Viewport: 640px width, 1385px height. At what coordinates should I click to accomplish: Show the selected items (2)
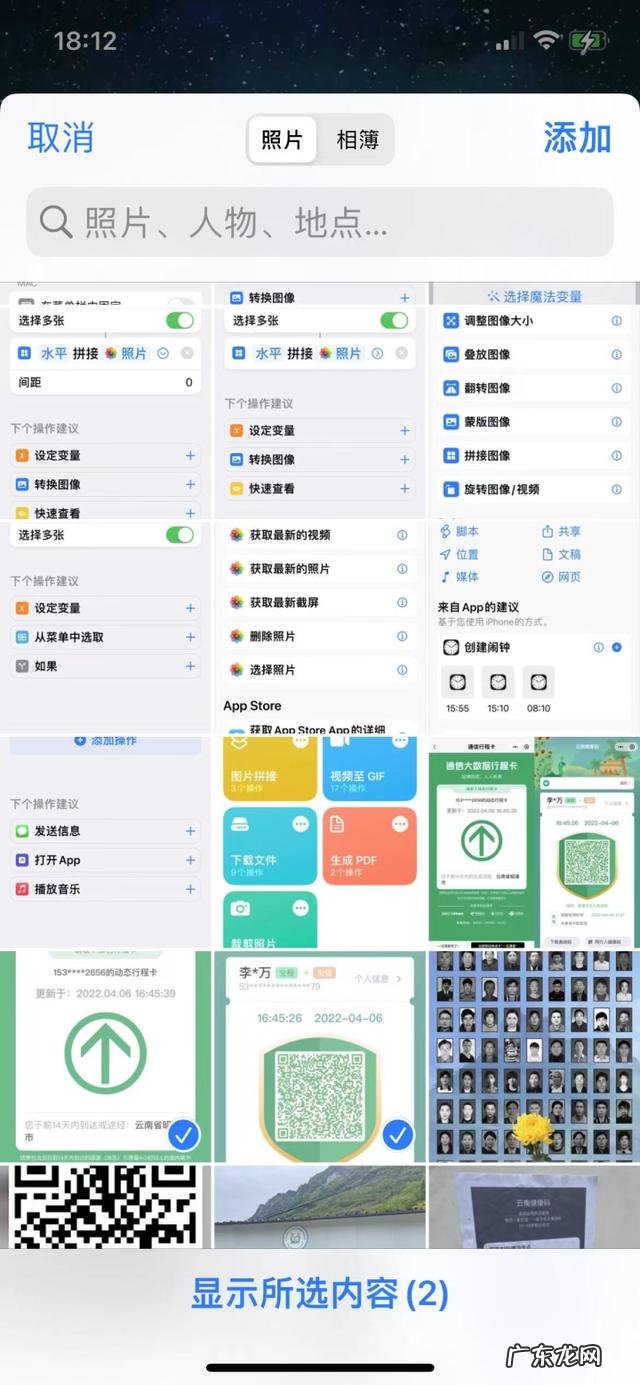tap(320, 1294)
